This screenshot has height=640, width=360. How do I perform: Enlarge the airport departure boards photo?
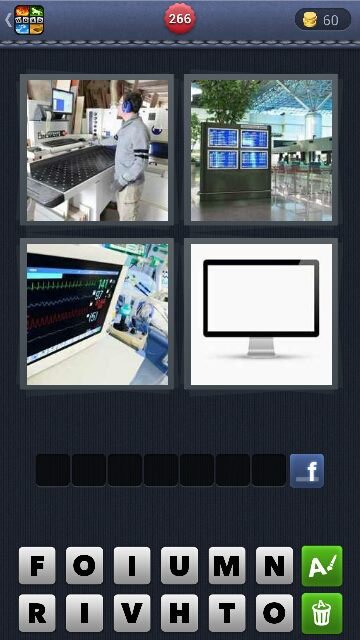pyautogui.click(x=261, y=150)
